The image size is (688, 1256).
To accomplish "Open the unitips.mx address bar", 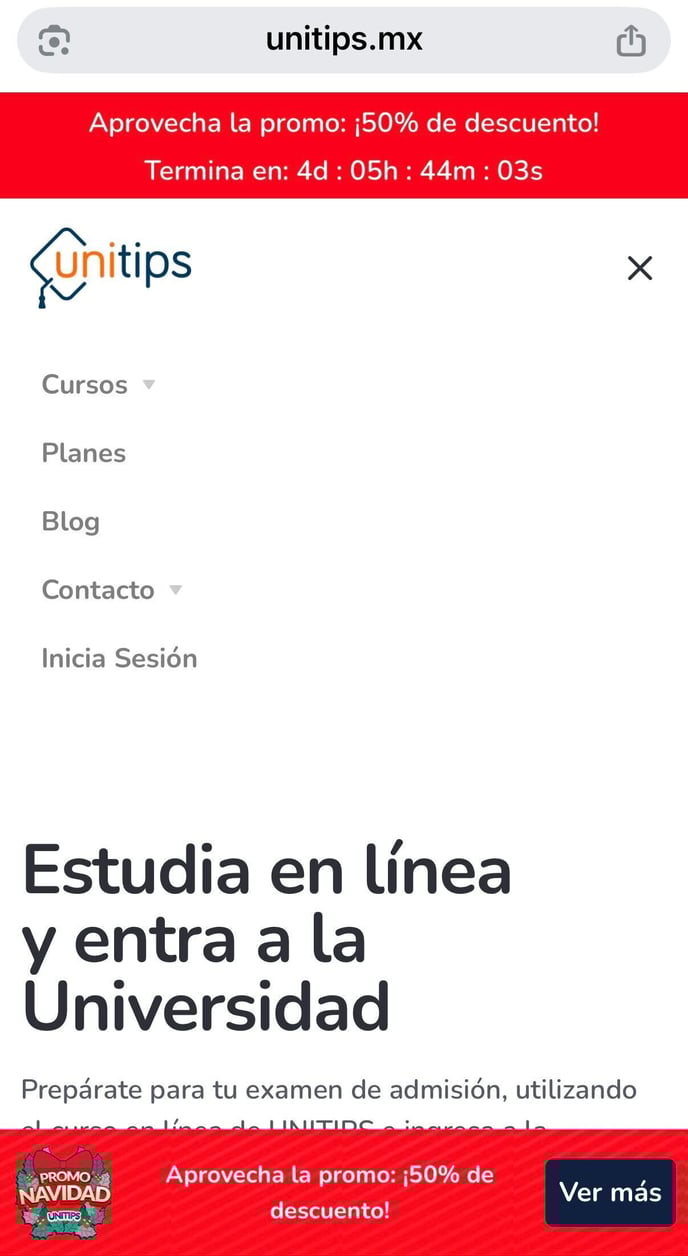I will 344,40.
